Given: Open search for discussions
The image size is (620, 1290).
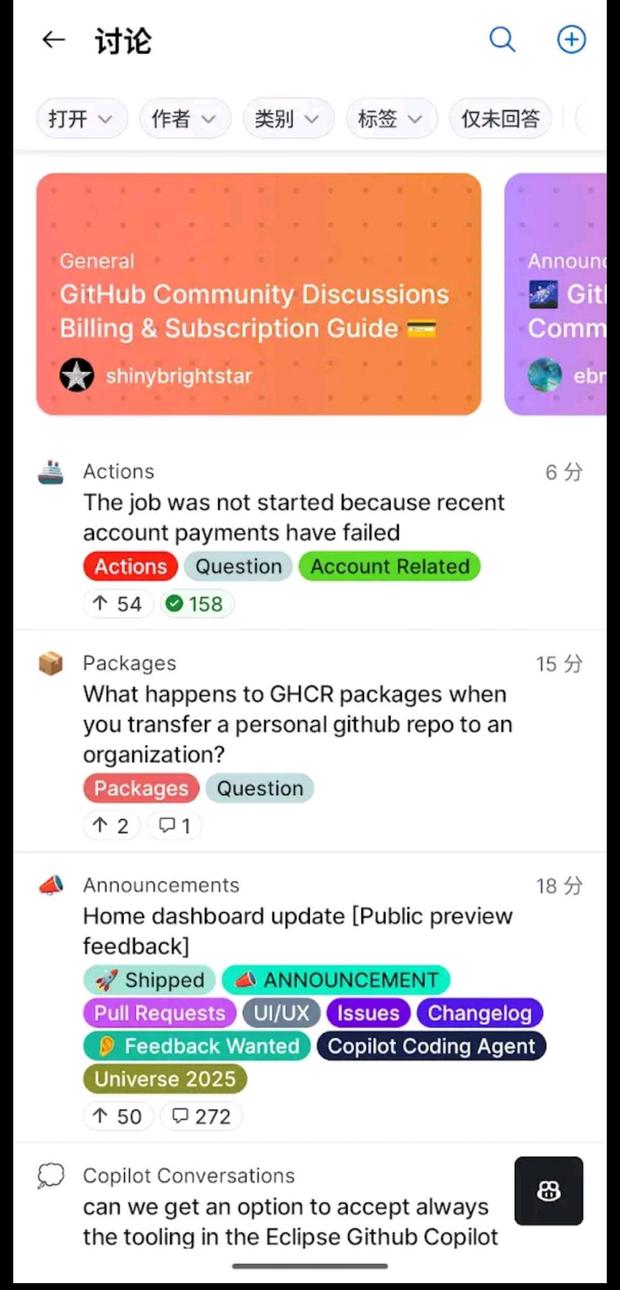Looking at the screenshot, I should 502,40.
